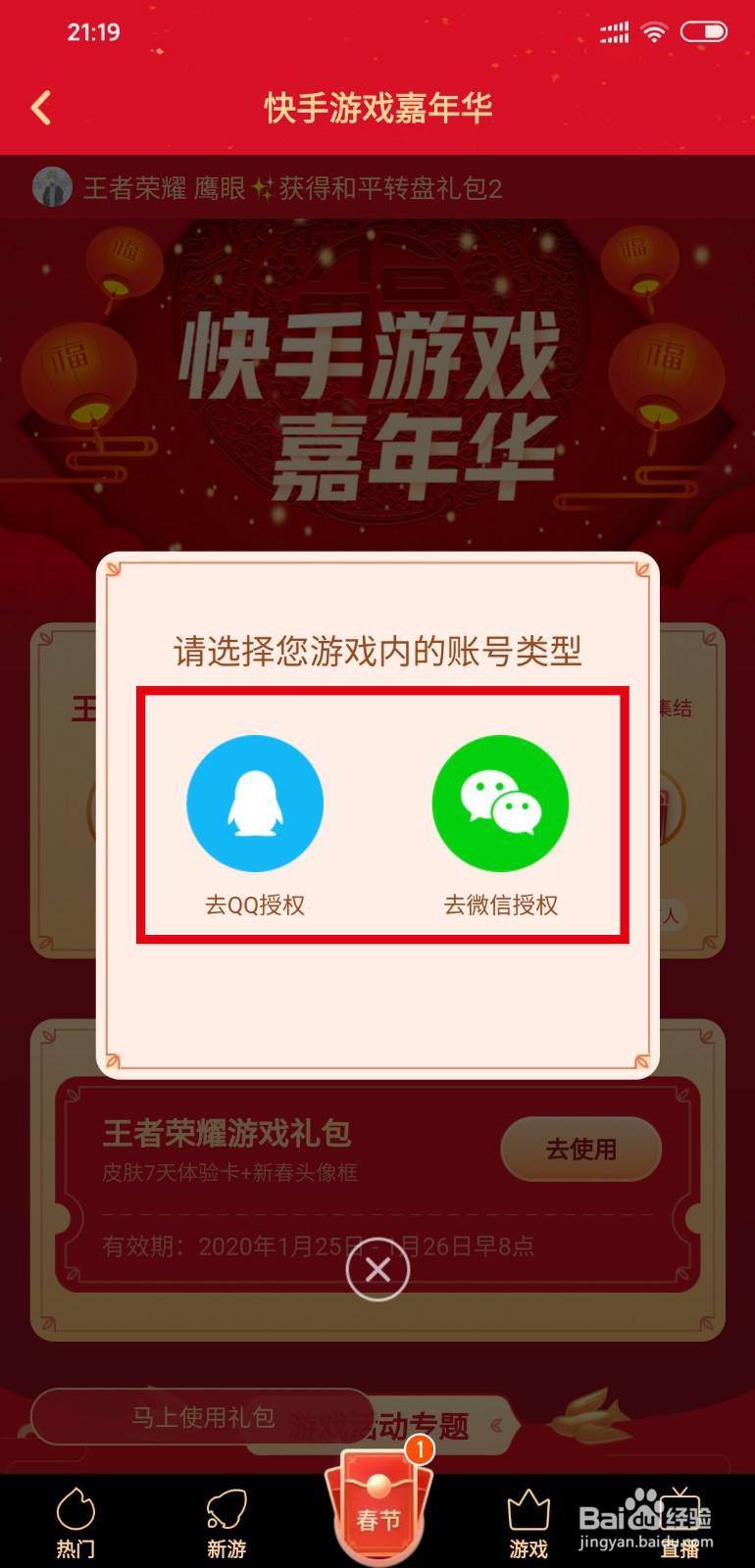
Task: Select the QQ penguin icon to authorize
Action: click(x=255, y=803)
